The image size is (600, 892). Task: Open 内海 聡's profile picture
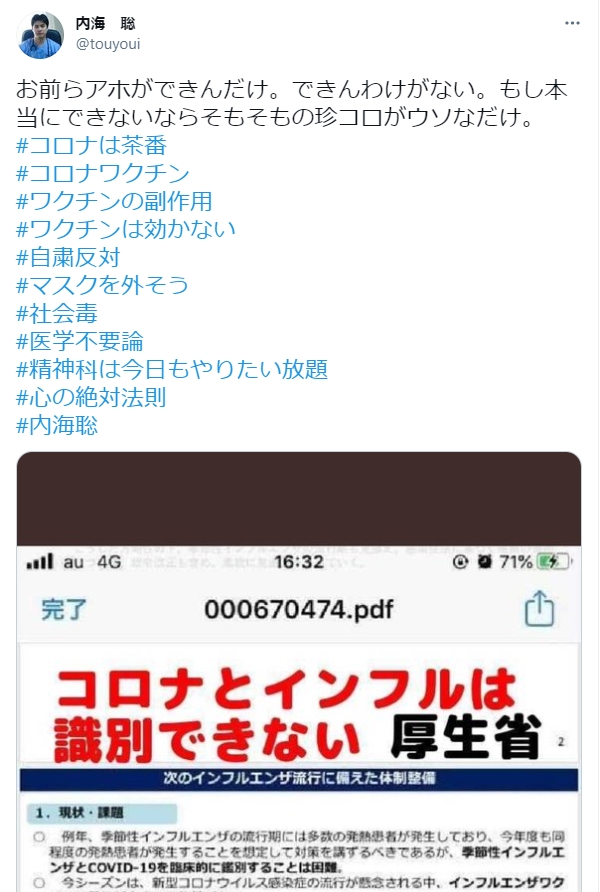pyautogui.click(x=41, y=35)
